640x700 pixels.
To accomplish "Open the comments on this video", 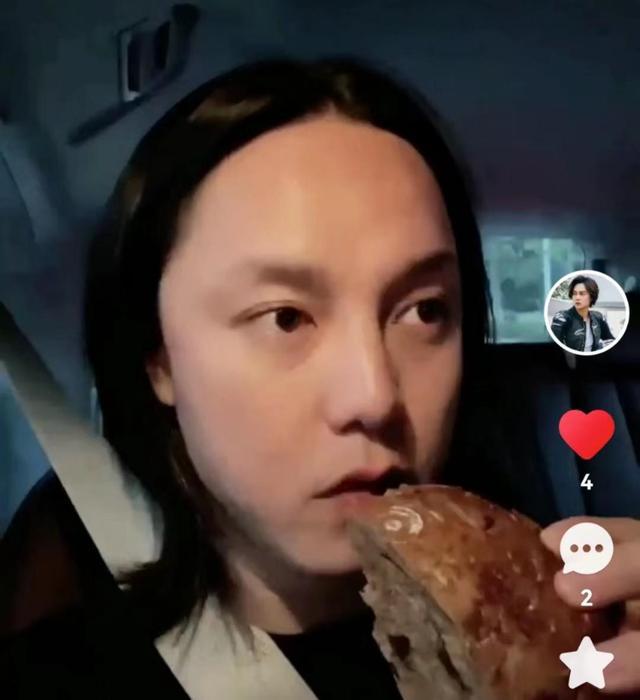I will (586, 548).
